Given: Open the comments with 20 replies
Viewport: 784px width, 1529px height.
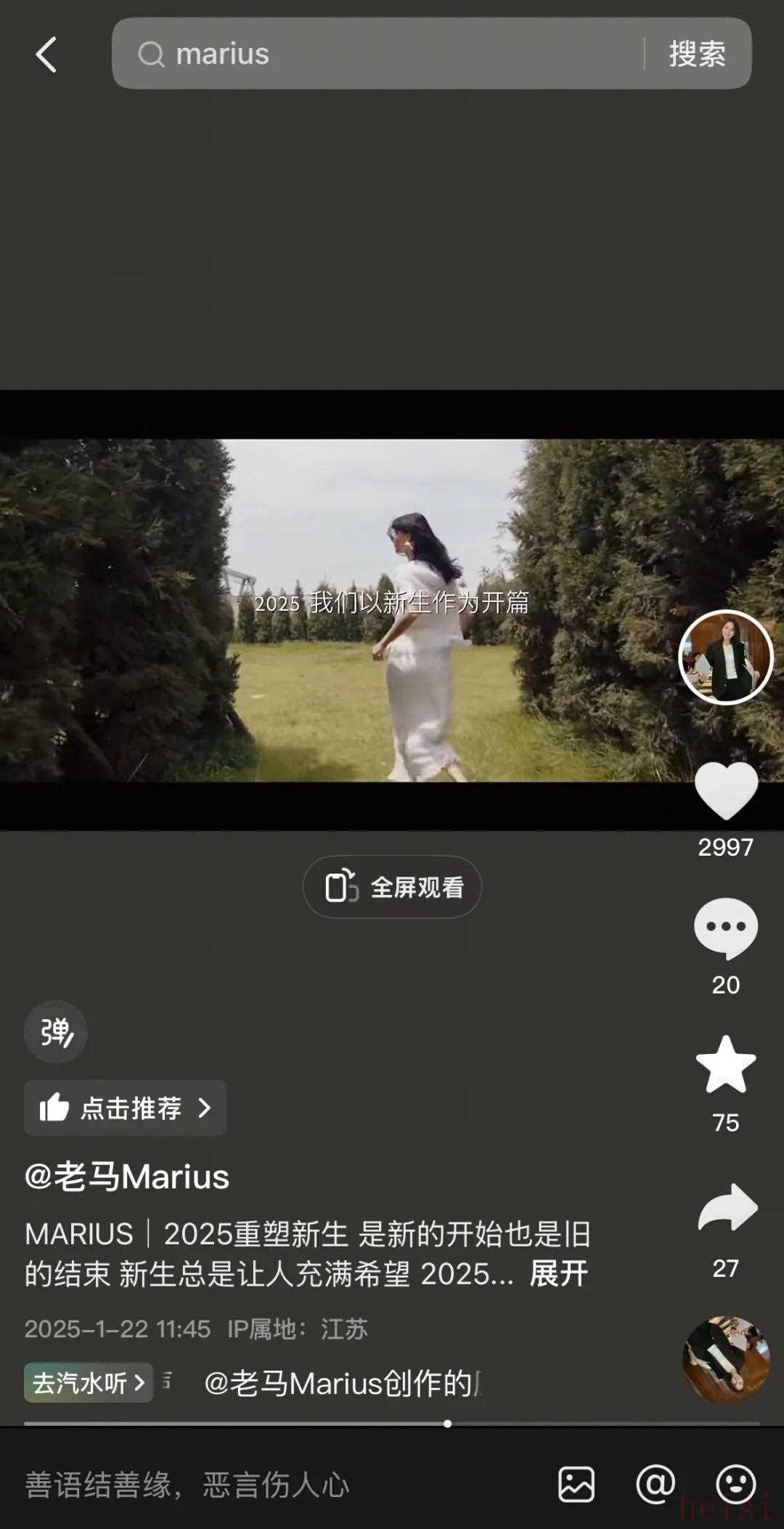Looking at the screenshot, I should [x=726, y=928].
